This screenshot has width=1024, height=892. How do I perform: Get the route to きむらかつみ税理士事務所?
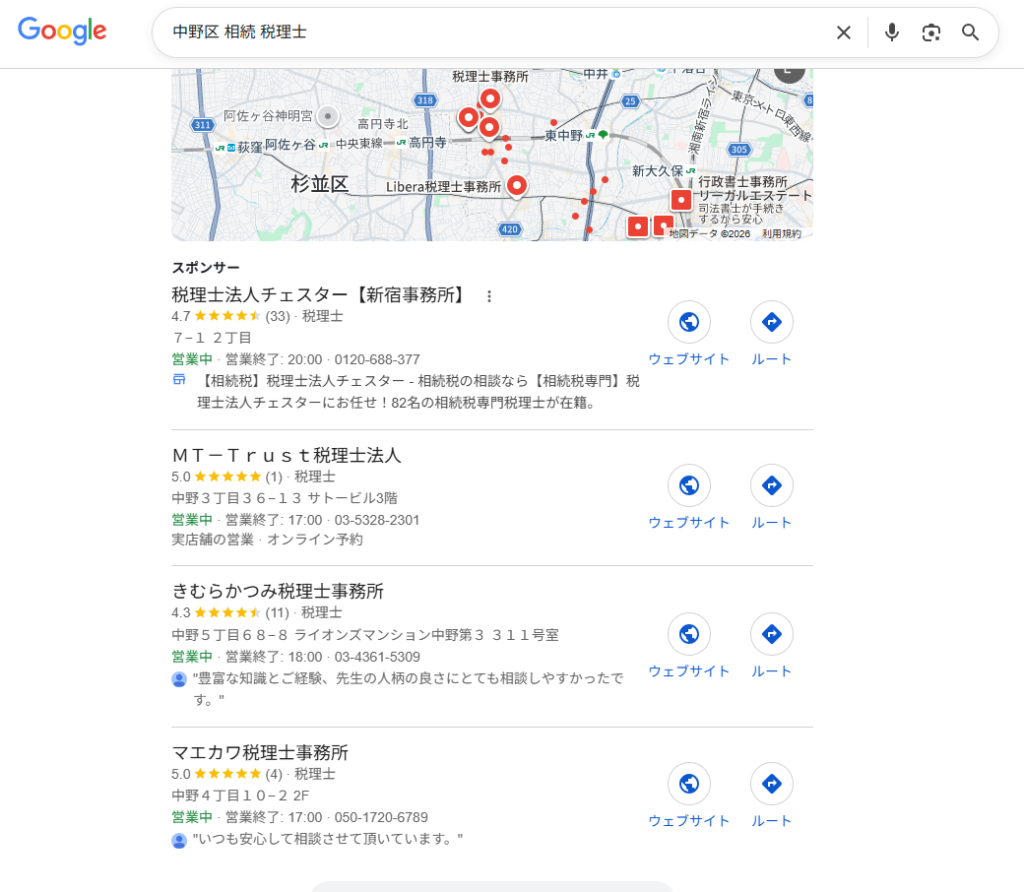[x=771, y=635]
